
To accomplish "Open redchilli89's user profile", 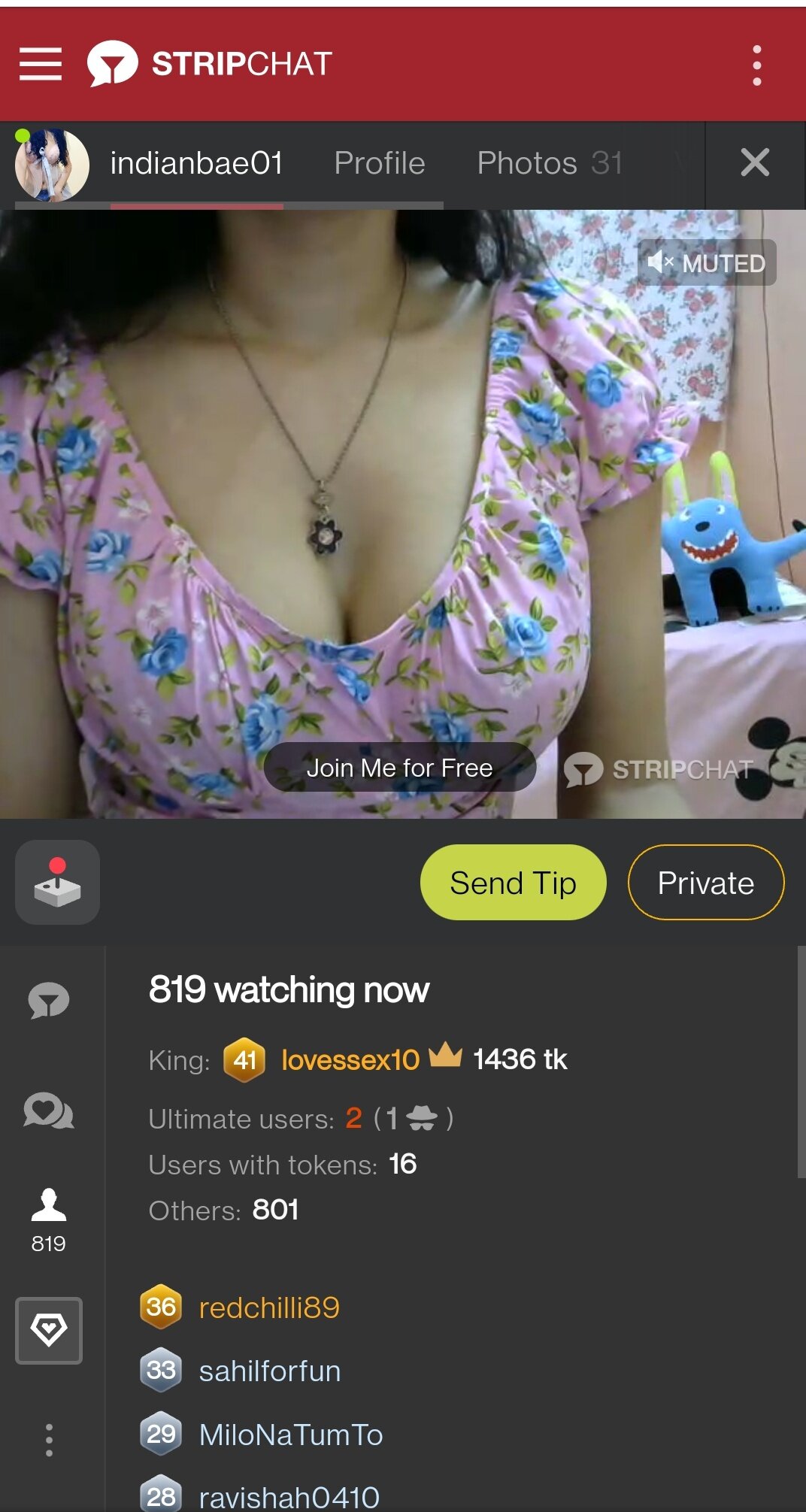I will [268, 1307].
